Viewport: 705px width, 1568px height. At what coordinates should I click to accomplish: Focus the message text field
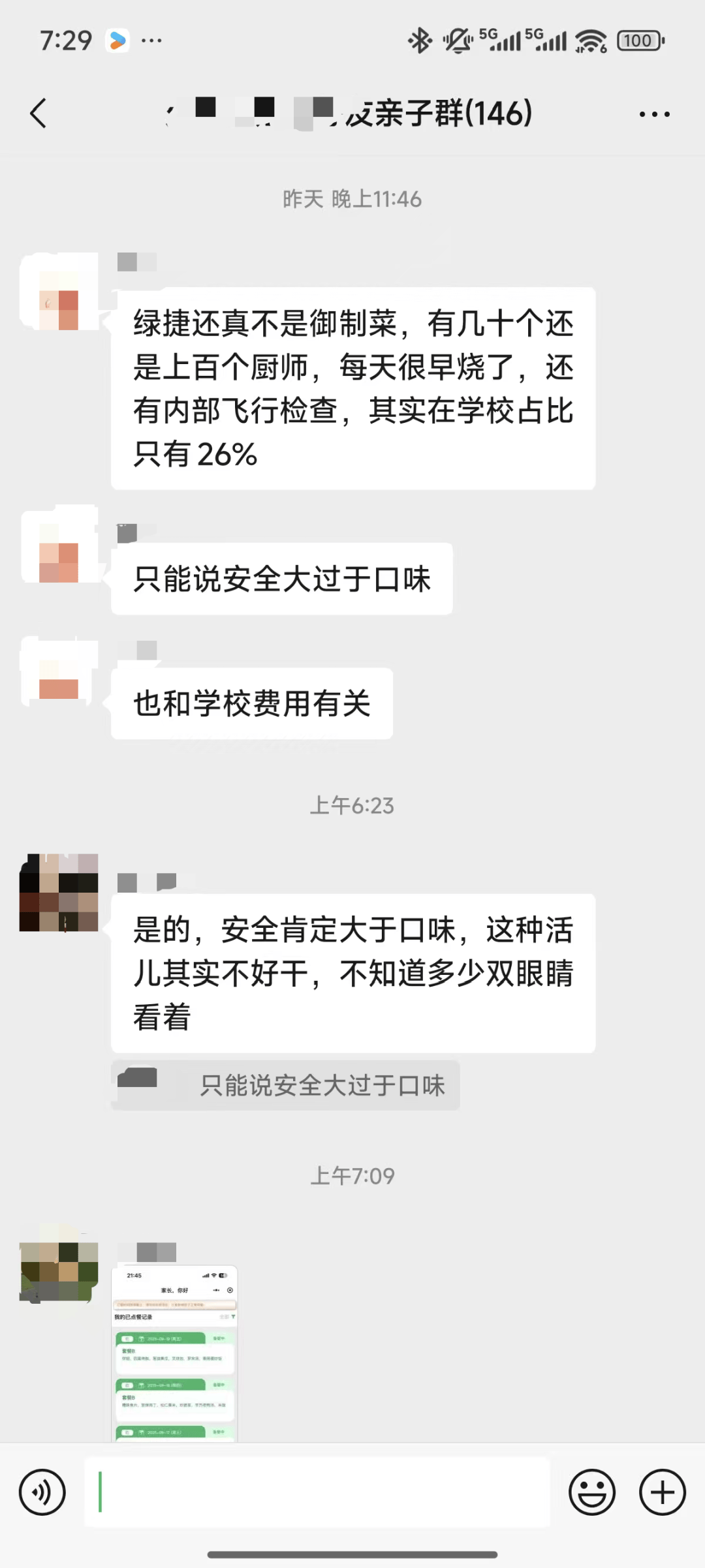[x=317, y=1492]
